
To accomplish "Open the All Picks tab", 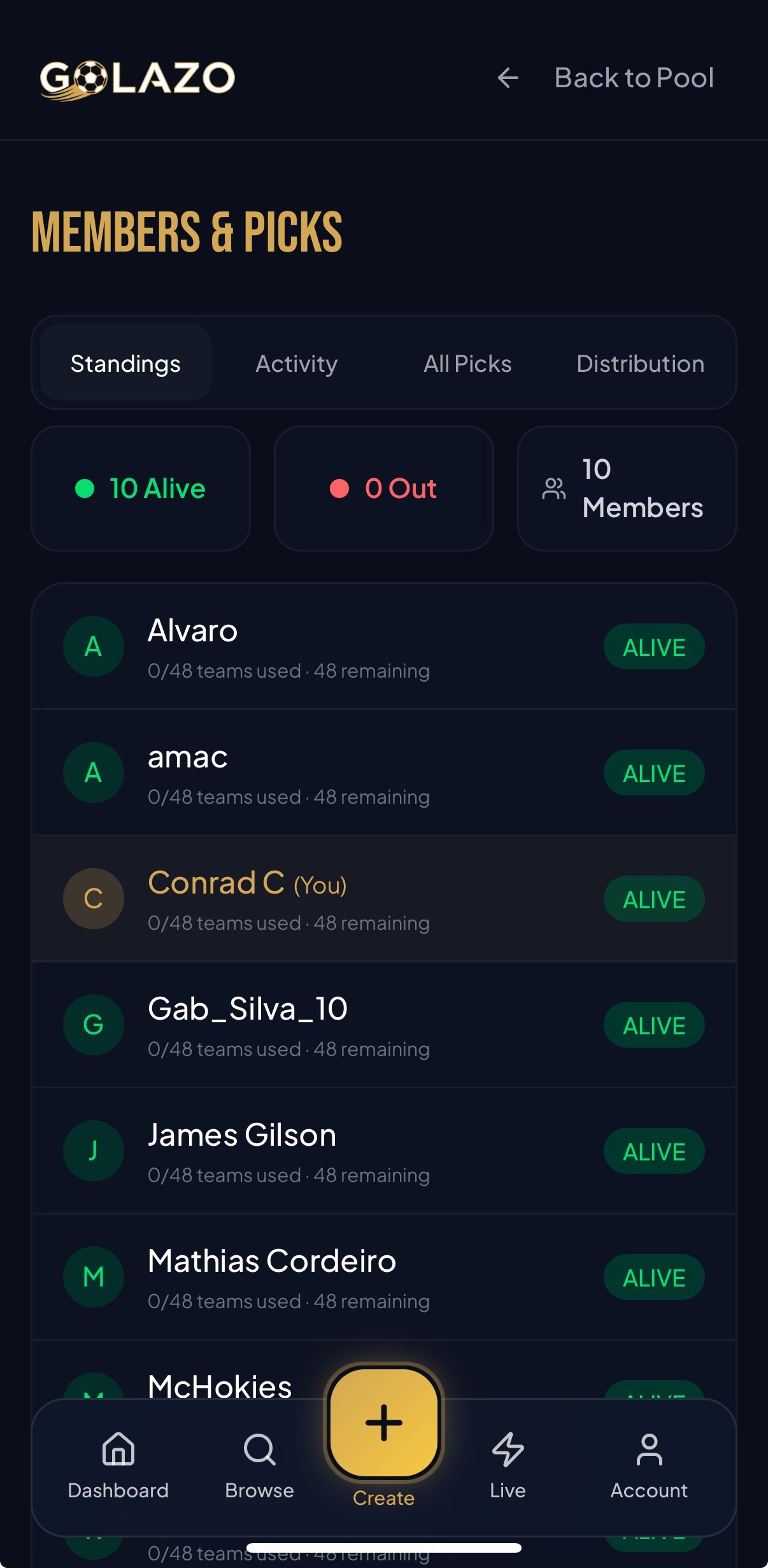I will 467,363.
